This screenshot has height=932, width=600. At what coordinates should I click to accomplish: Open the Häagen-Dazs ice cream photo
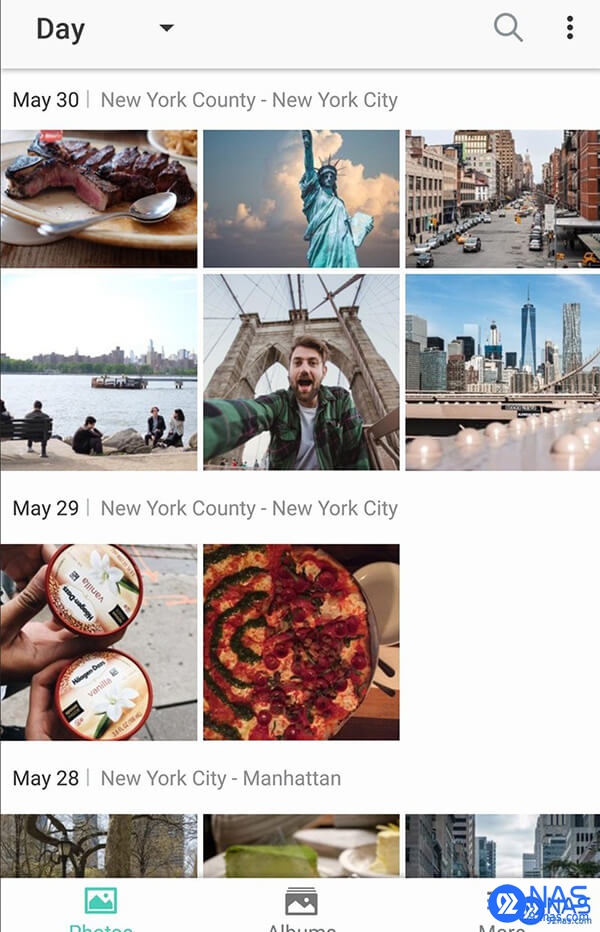click(x=99, y=642)
